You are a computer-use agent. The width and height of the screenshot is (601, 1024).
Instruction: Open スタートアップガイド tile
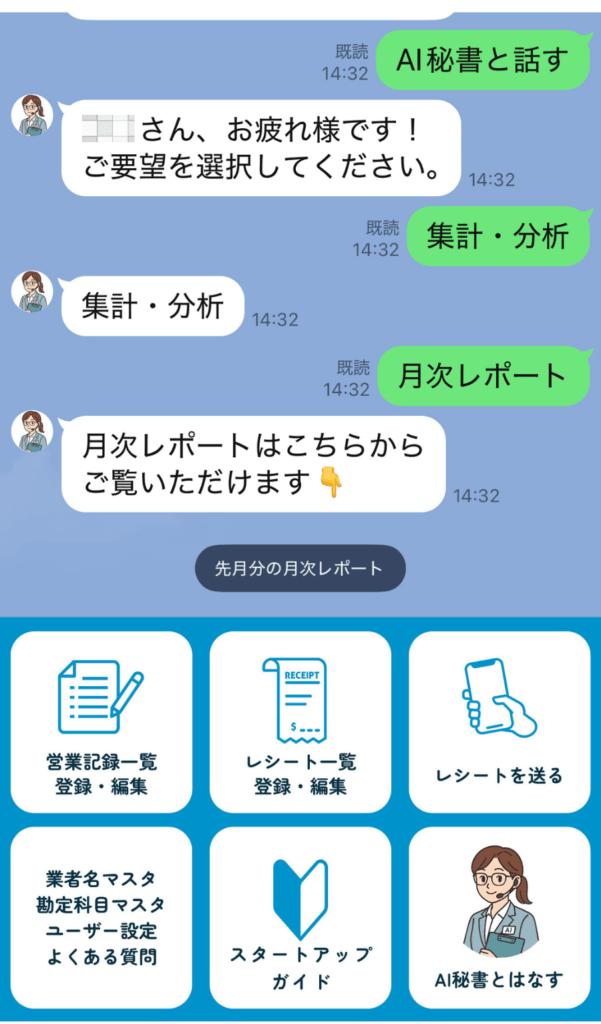tap(300, 917)
